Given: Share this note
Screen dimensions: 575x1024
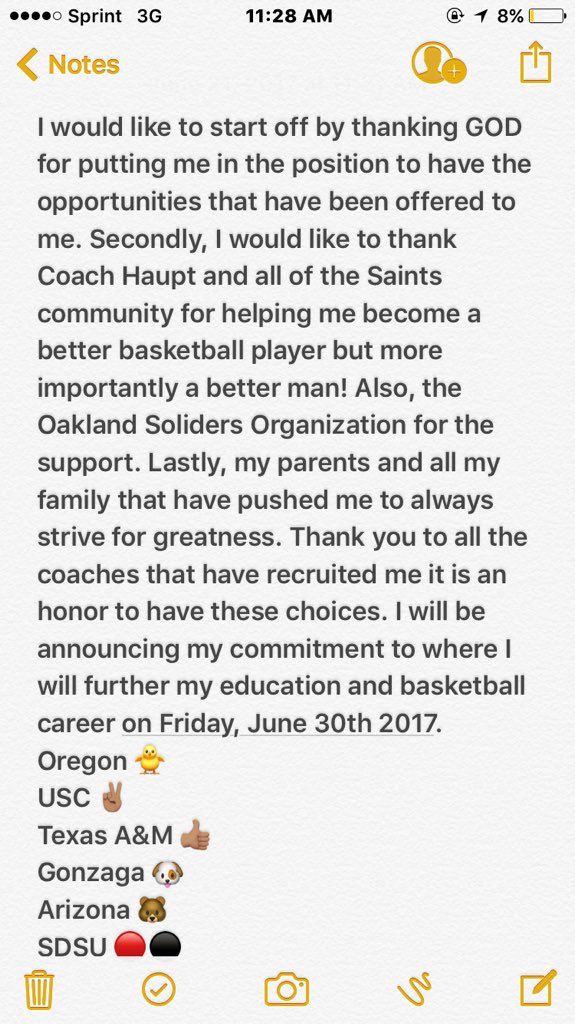Looking at the screenshot, I should tap(536, 62).
